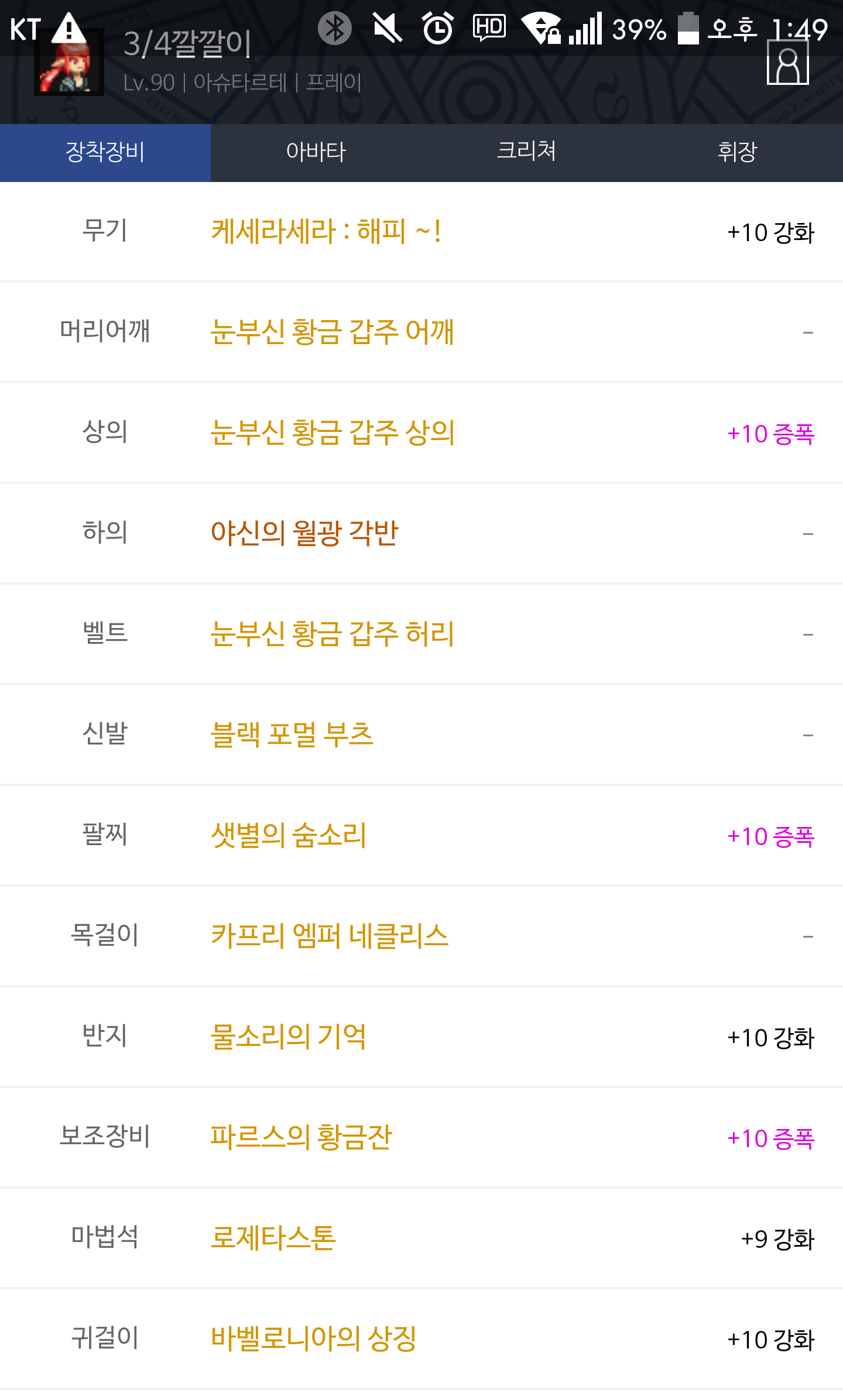Open 눈부신 황금 갑주 상의 item

pos(332,433)
